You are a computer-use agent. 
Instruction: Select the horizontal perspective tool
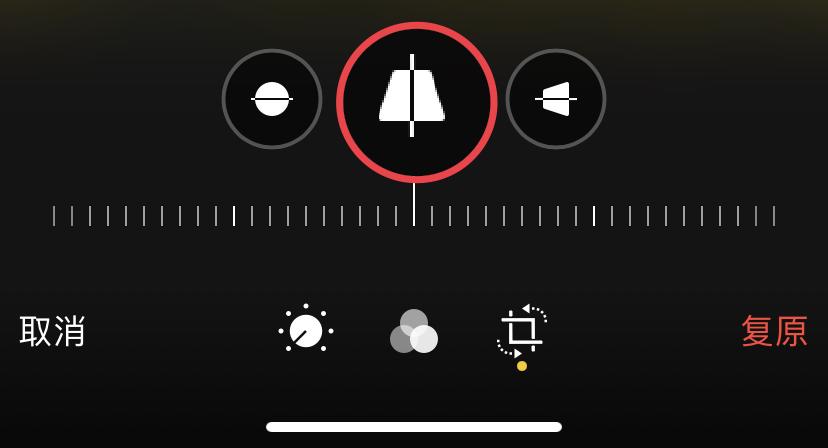pyautogui.click(x=556, y=99)
